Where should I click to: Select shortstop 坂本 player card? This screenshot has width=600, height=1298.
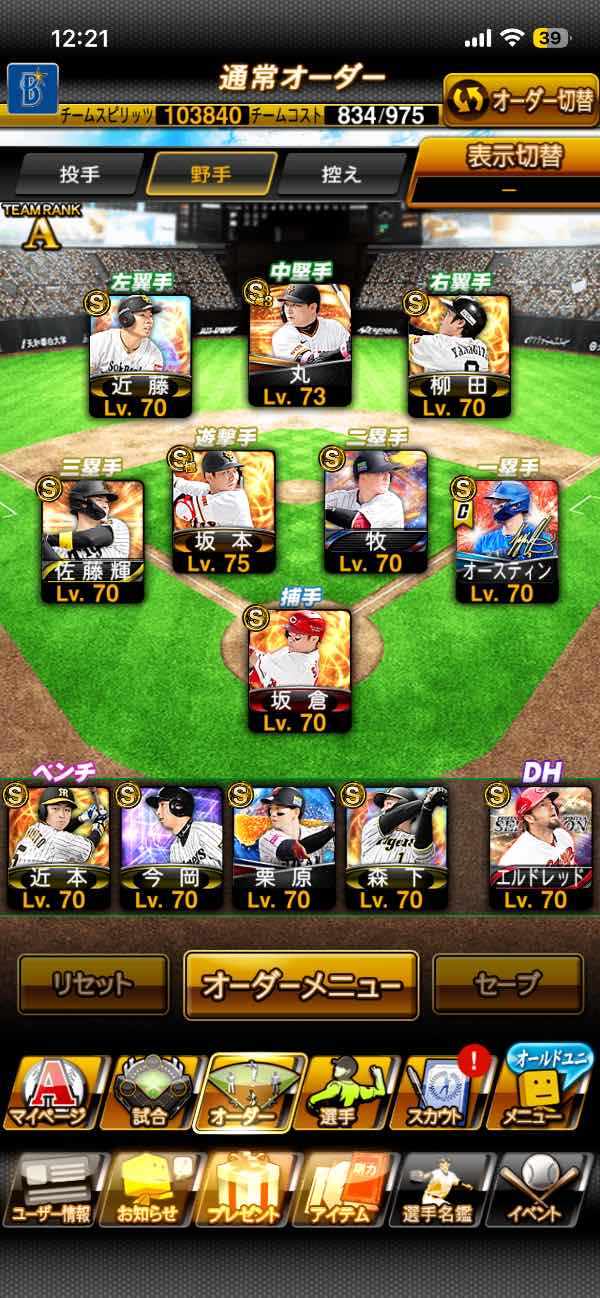pos(224,511)
